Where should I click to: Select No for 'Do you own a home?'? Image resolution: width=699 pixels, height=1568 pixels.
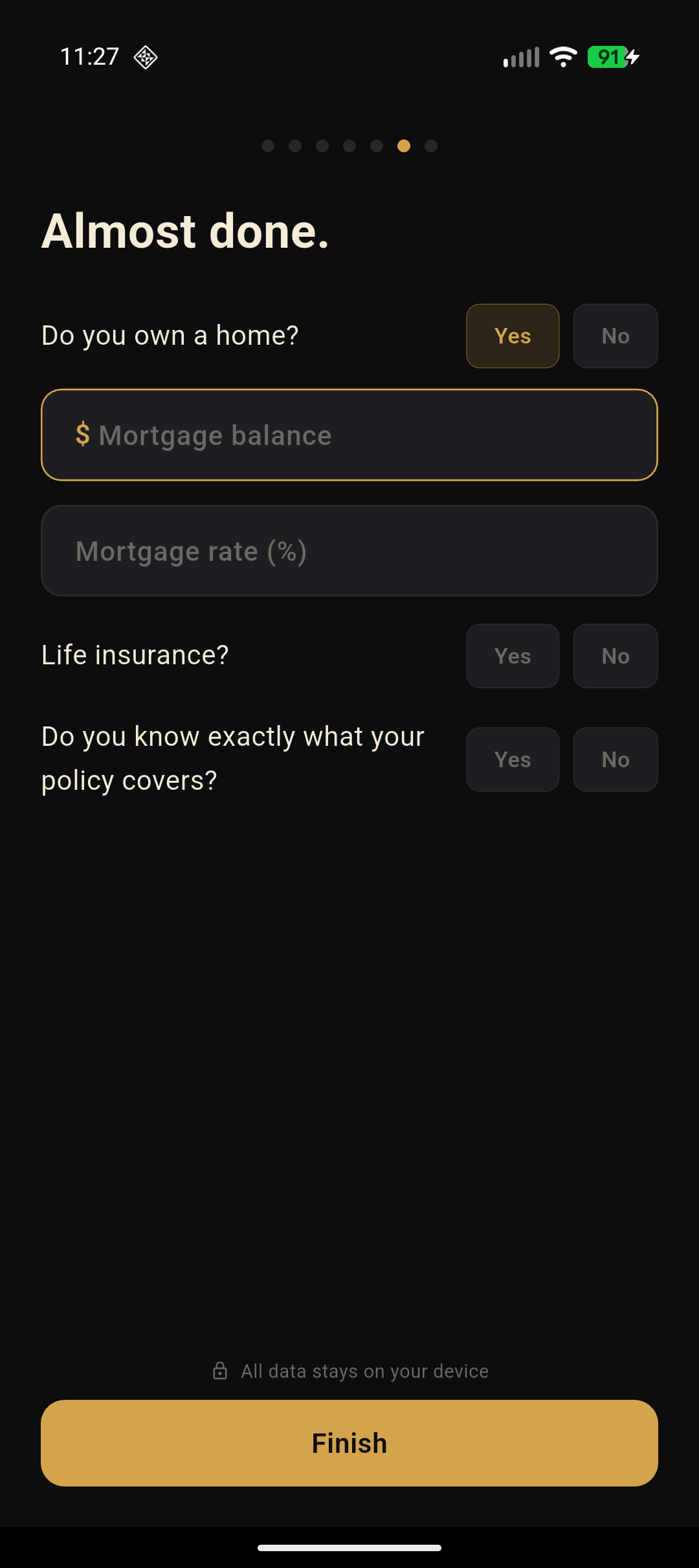[615, 336]
